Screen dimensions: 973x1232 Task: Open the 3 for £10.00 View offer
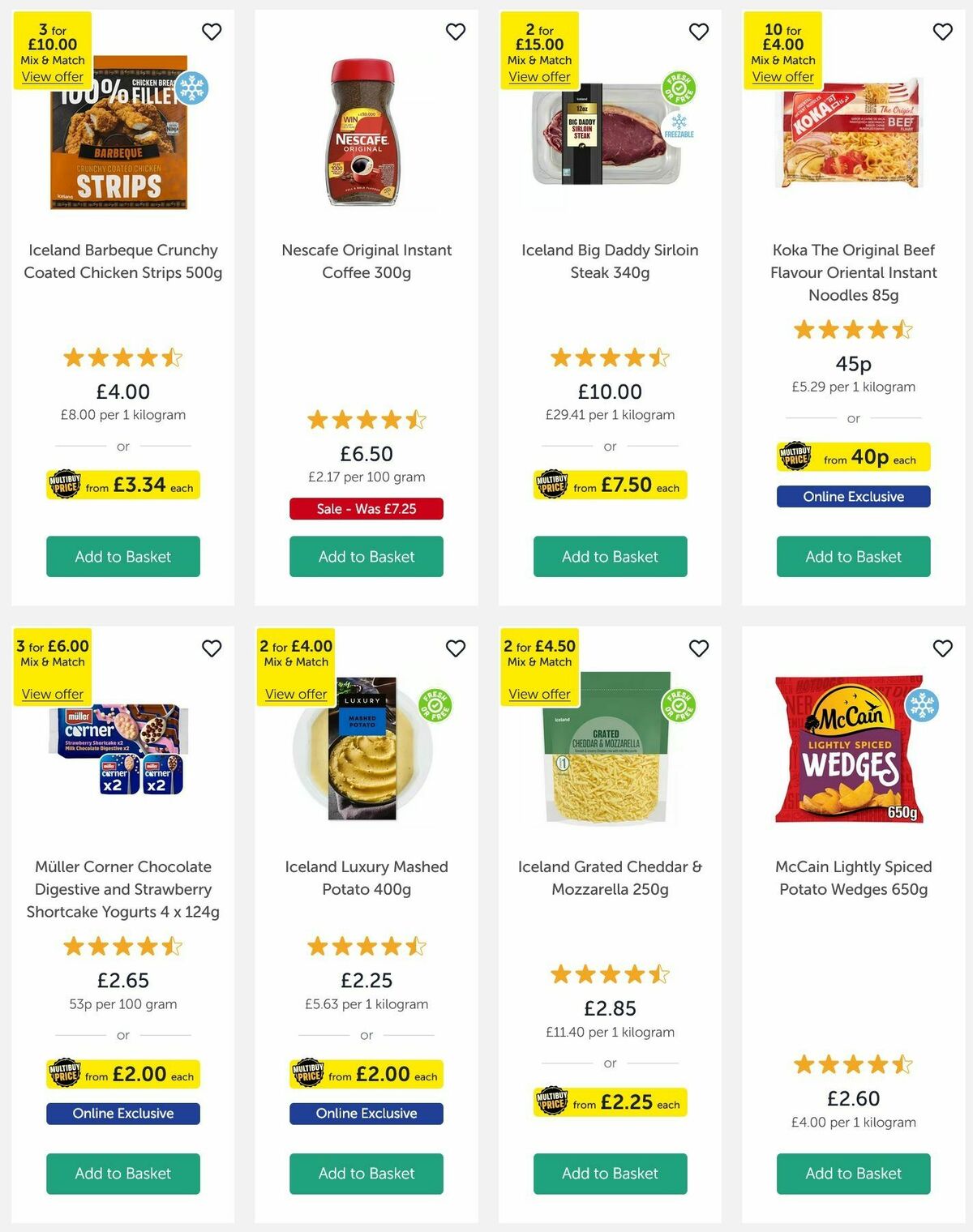pos(52,76)
